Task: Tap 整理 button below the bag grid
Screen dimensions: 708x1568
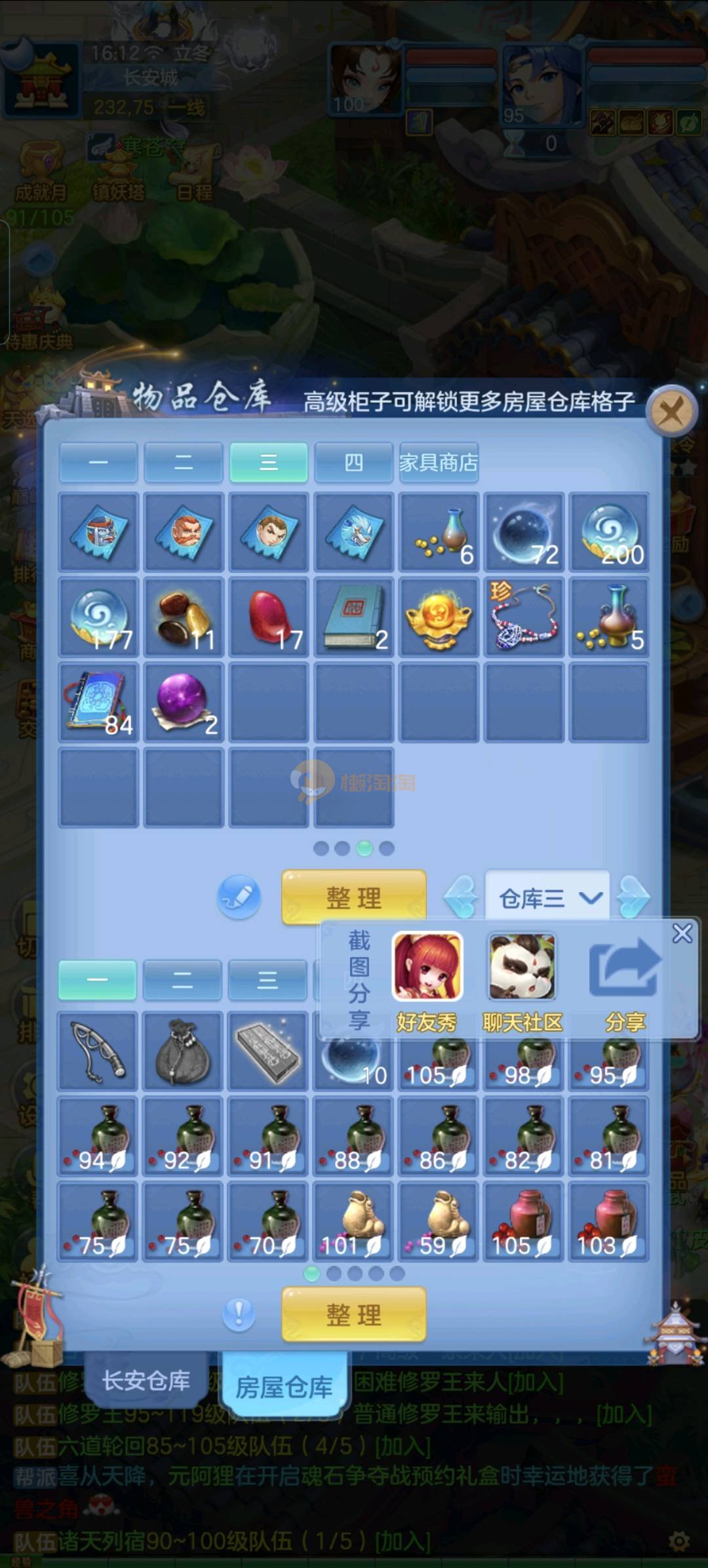Action: [353, 1314]
